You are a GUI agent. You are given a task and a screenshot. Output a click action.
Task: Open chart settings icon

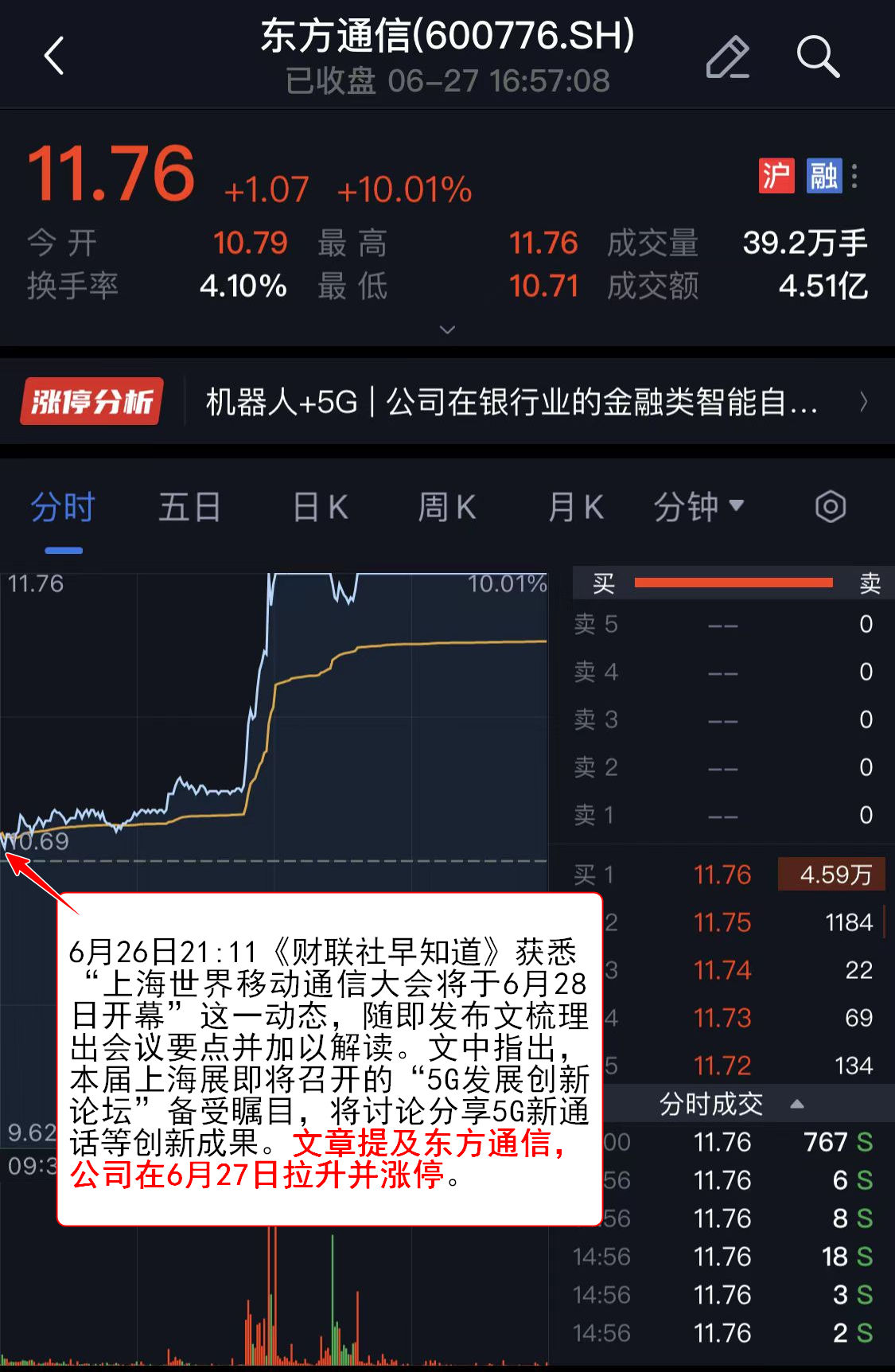tap(830, 507)
